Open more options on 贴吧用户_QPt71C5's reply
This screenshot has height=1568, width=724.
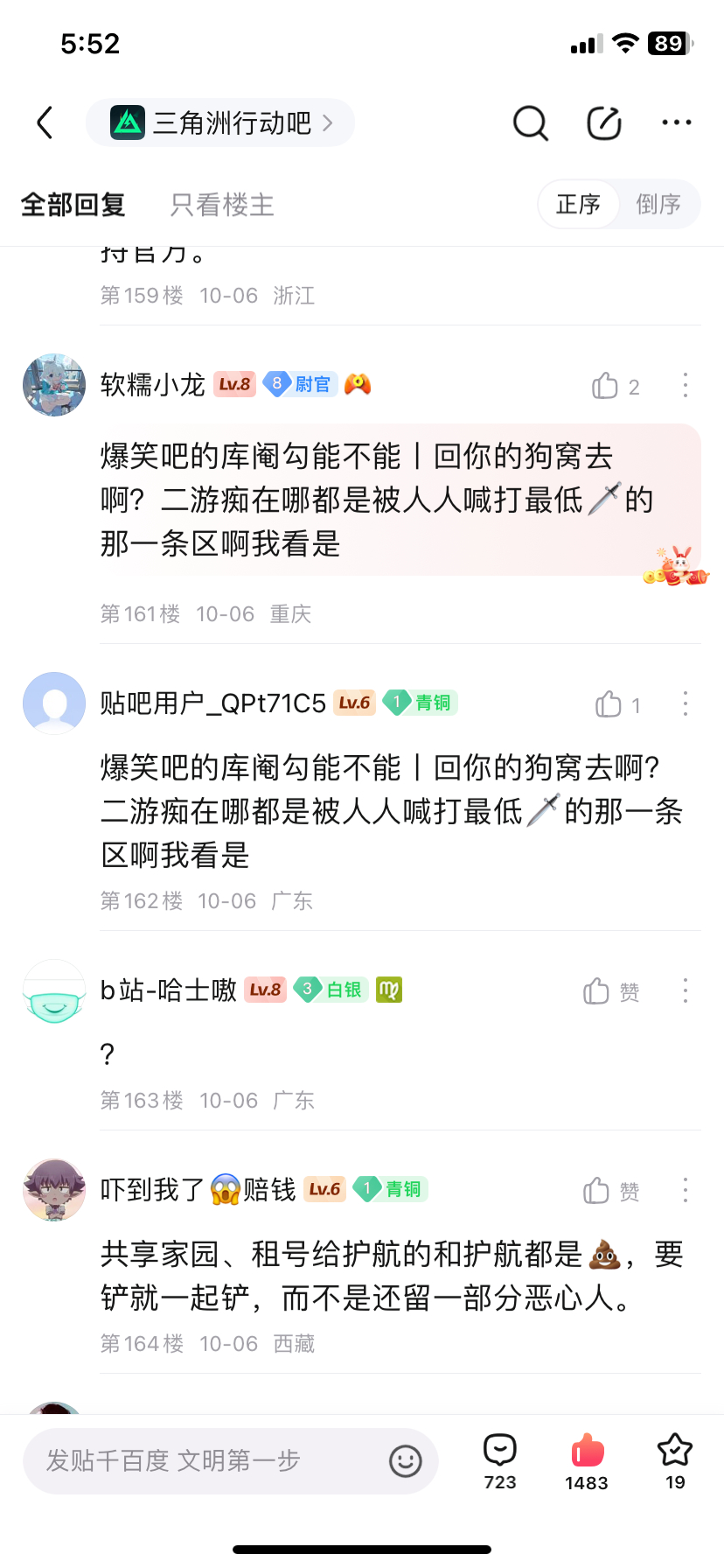pyautogui.click(x=686, y=703)
